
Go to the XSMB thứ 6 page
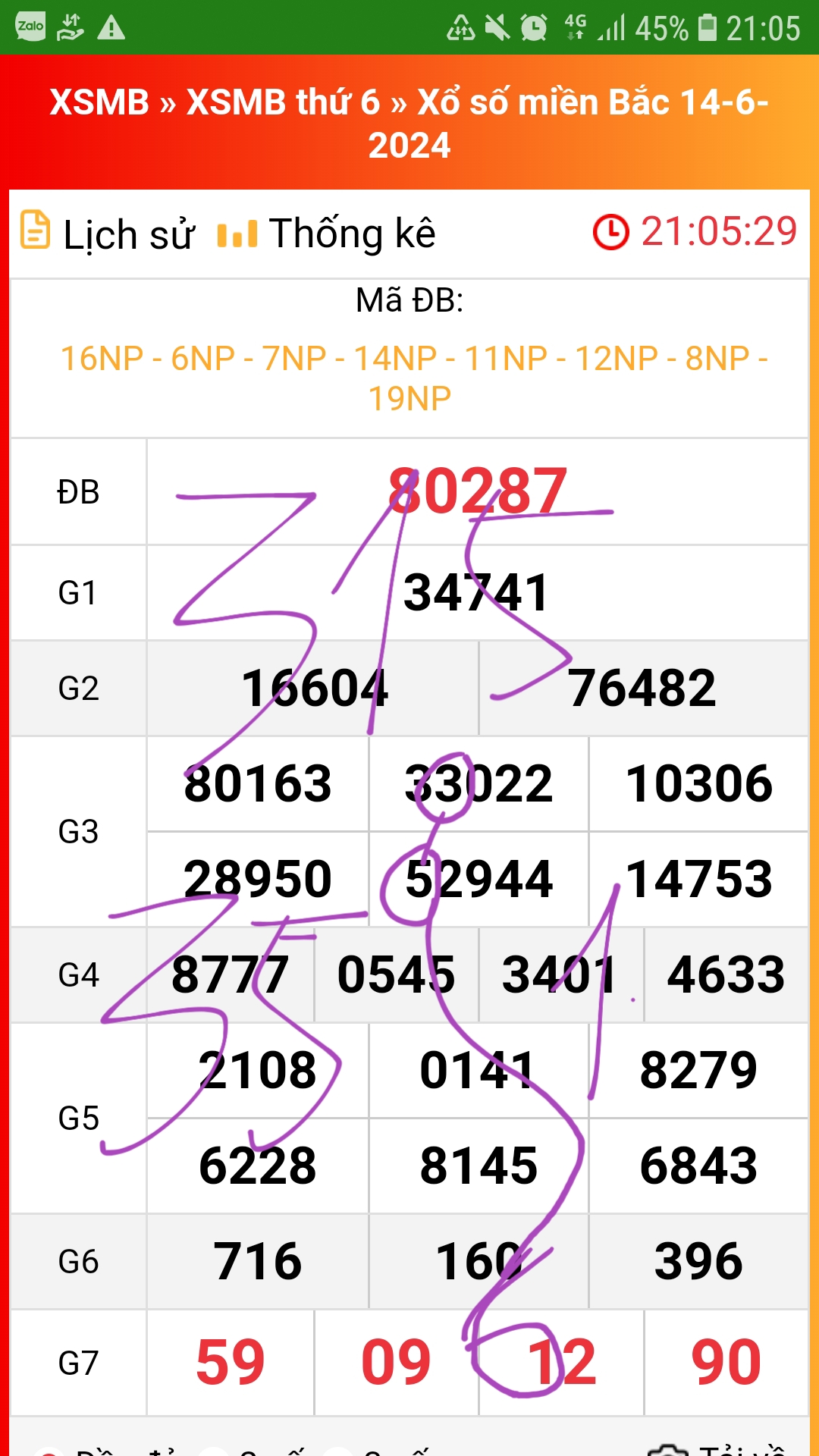pos(283,102)
